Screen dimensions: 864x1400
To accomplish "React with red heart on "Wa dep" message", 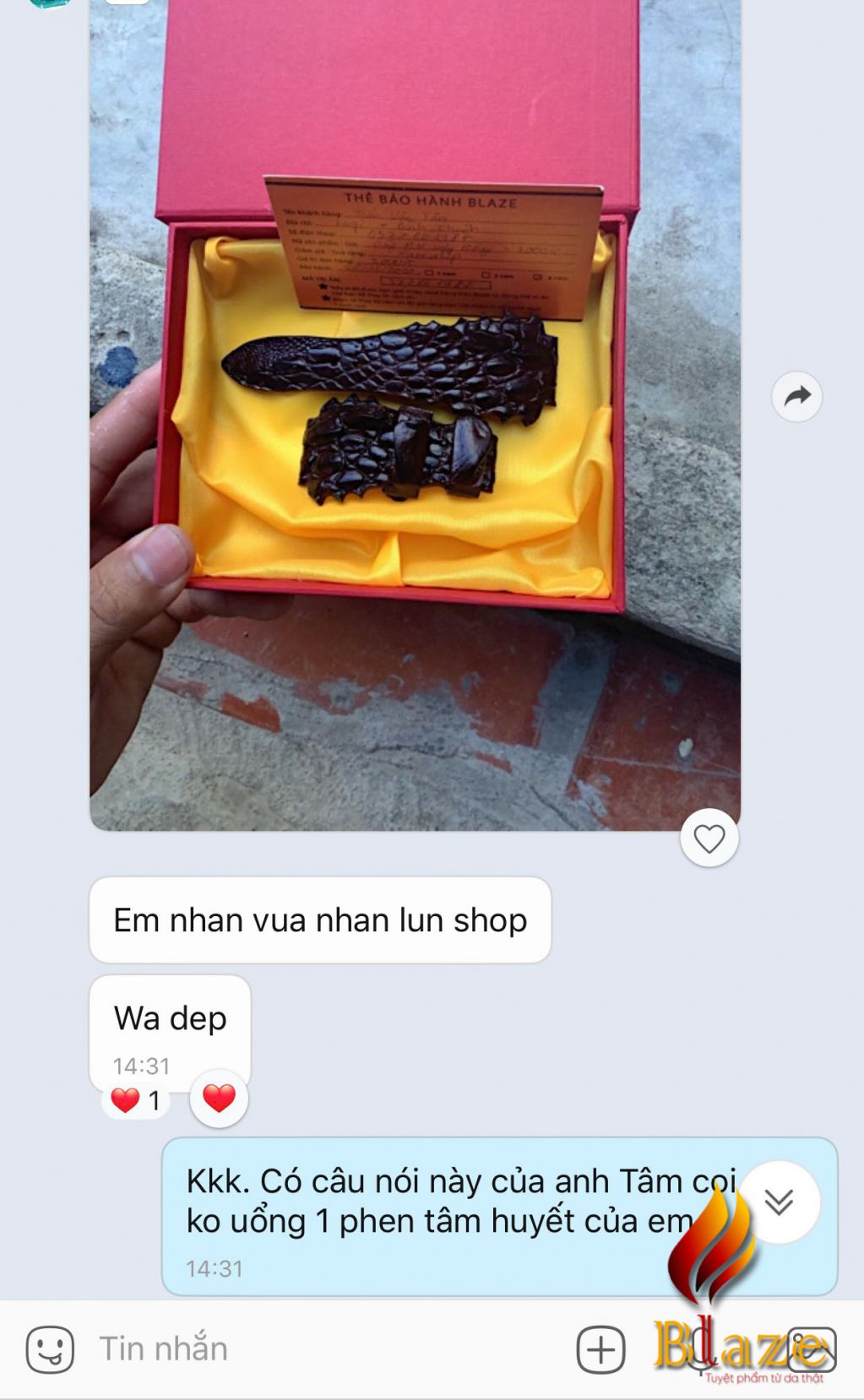I will pyautogui.click(x=219, y=1099).
